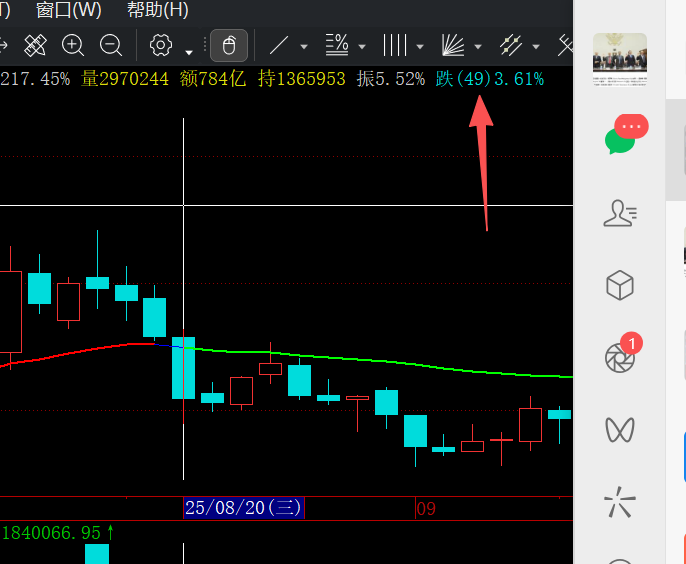Zoom out of the chart
The image size is (686, 564).
click(111, 45)
